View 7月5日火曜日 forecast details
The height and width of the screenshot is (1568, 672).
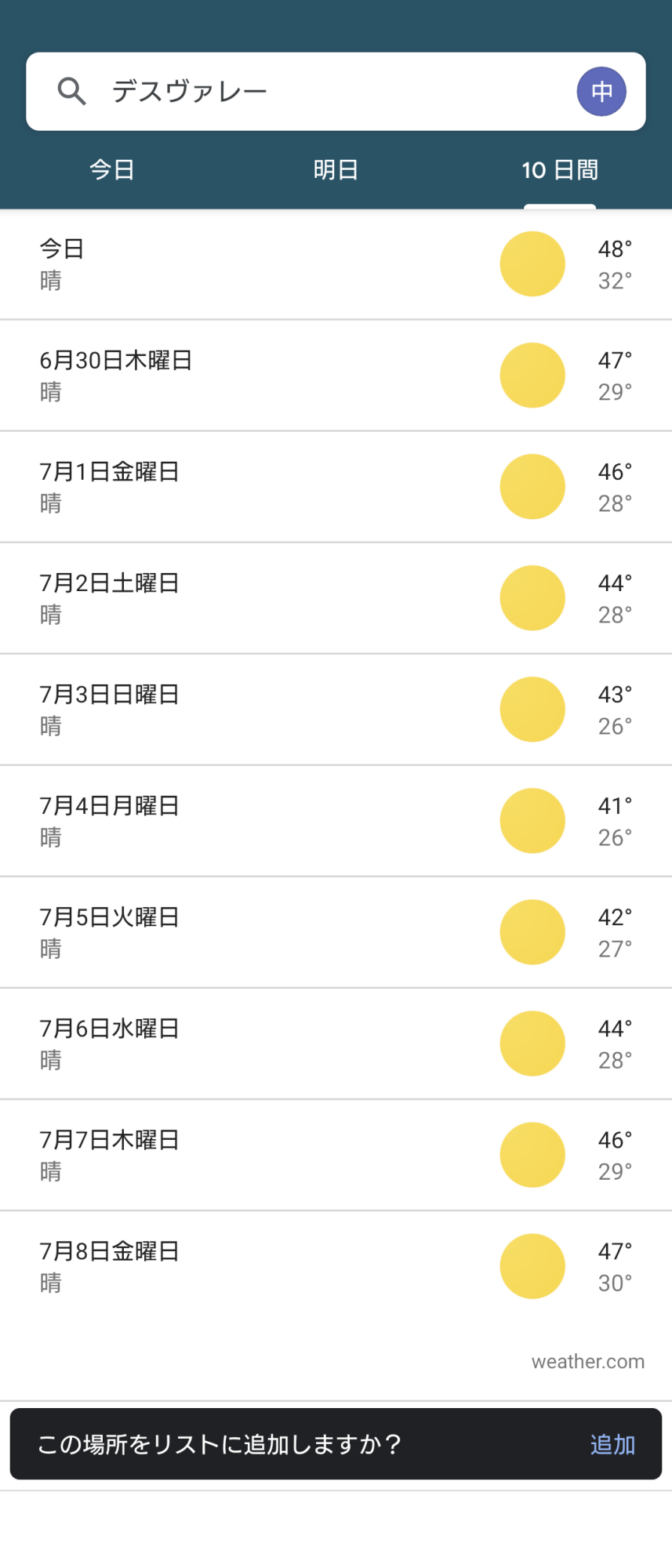(336, 932)
